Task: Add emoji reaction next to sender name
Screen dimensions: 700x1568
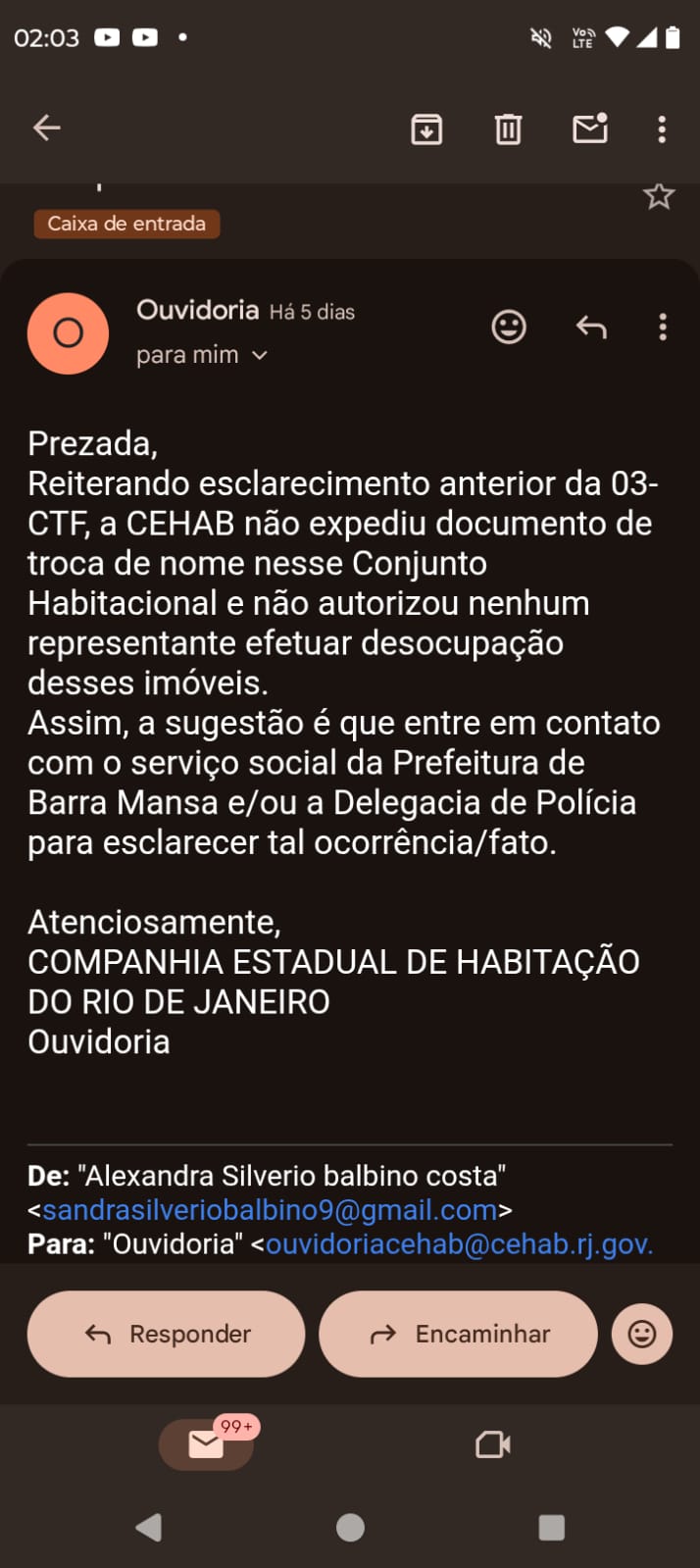Action: coord(509,327)
